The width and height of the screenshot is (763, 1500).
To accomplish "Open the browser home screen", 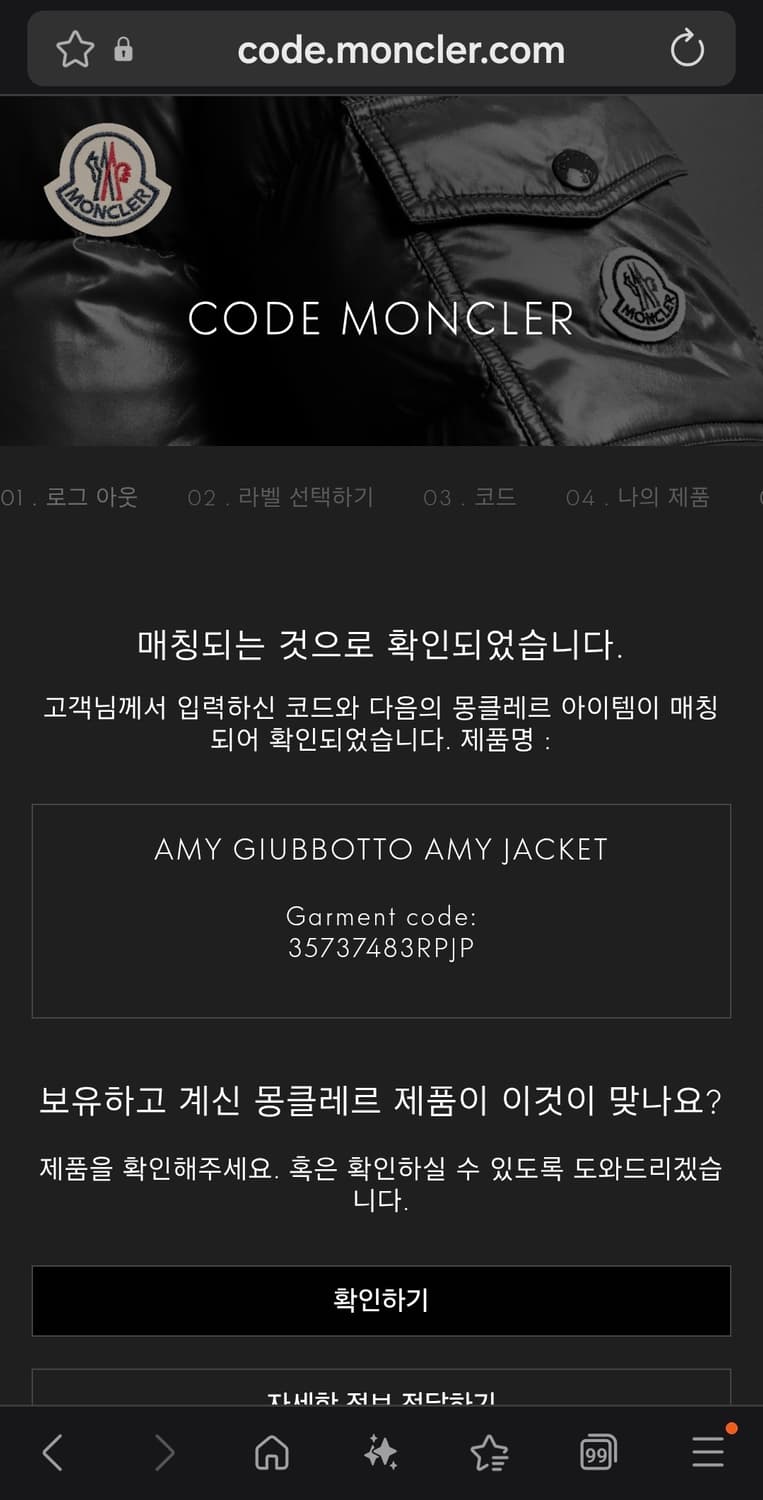I will click(x=272, y=1453).
